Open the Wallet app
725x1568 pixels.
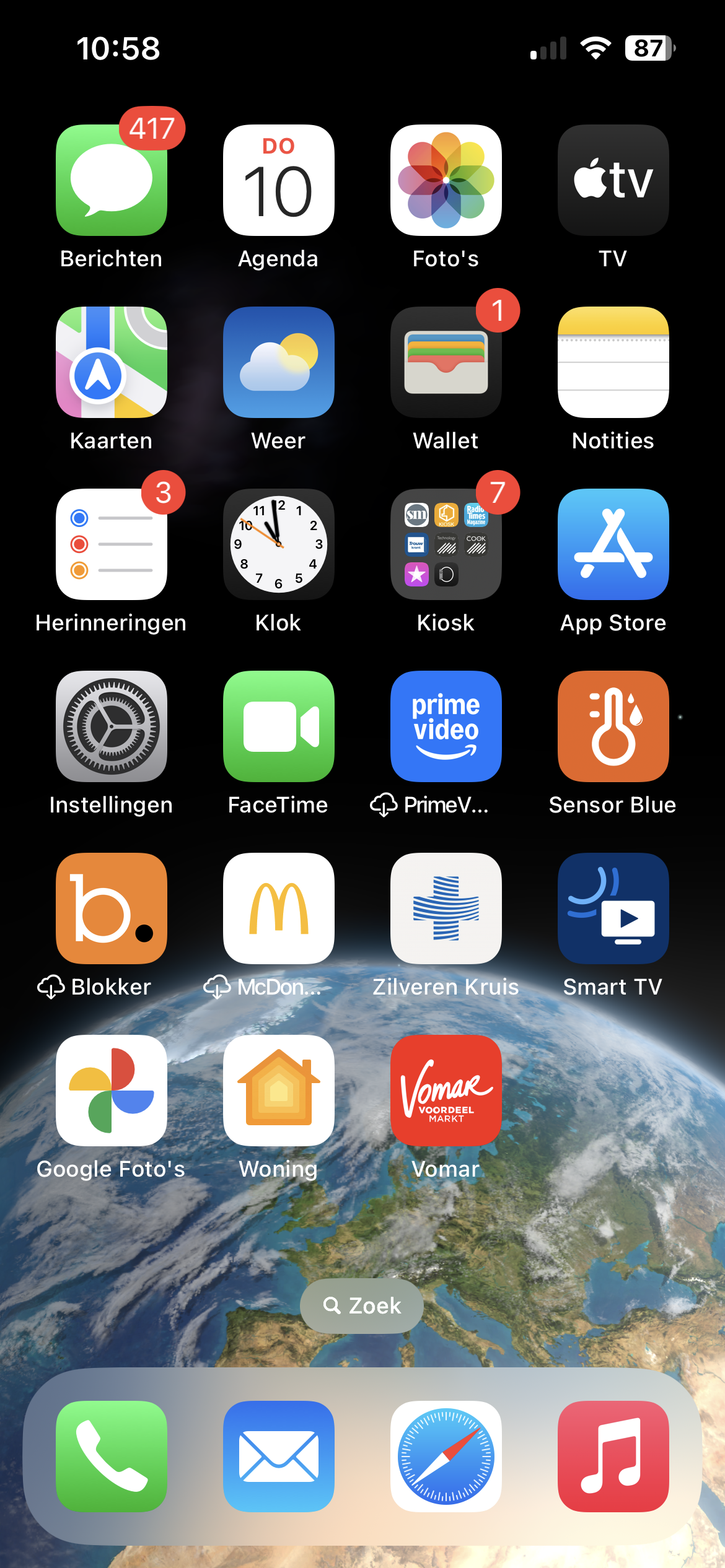coord(446,362)
